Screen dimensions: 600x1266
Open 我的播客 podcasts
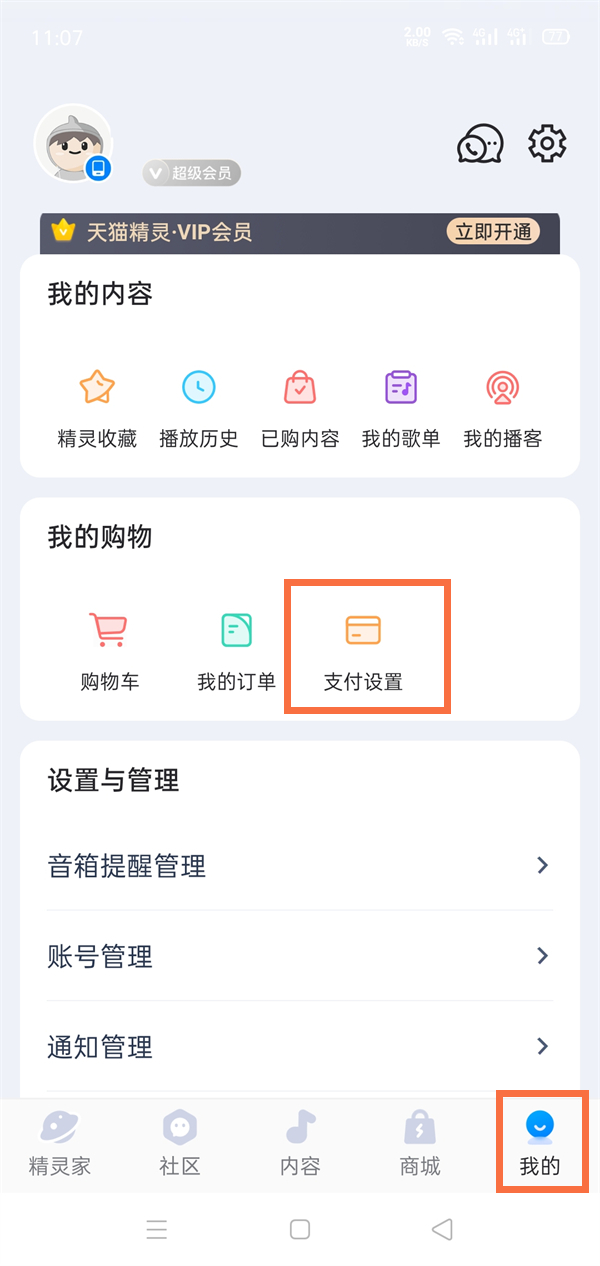502,407
